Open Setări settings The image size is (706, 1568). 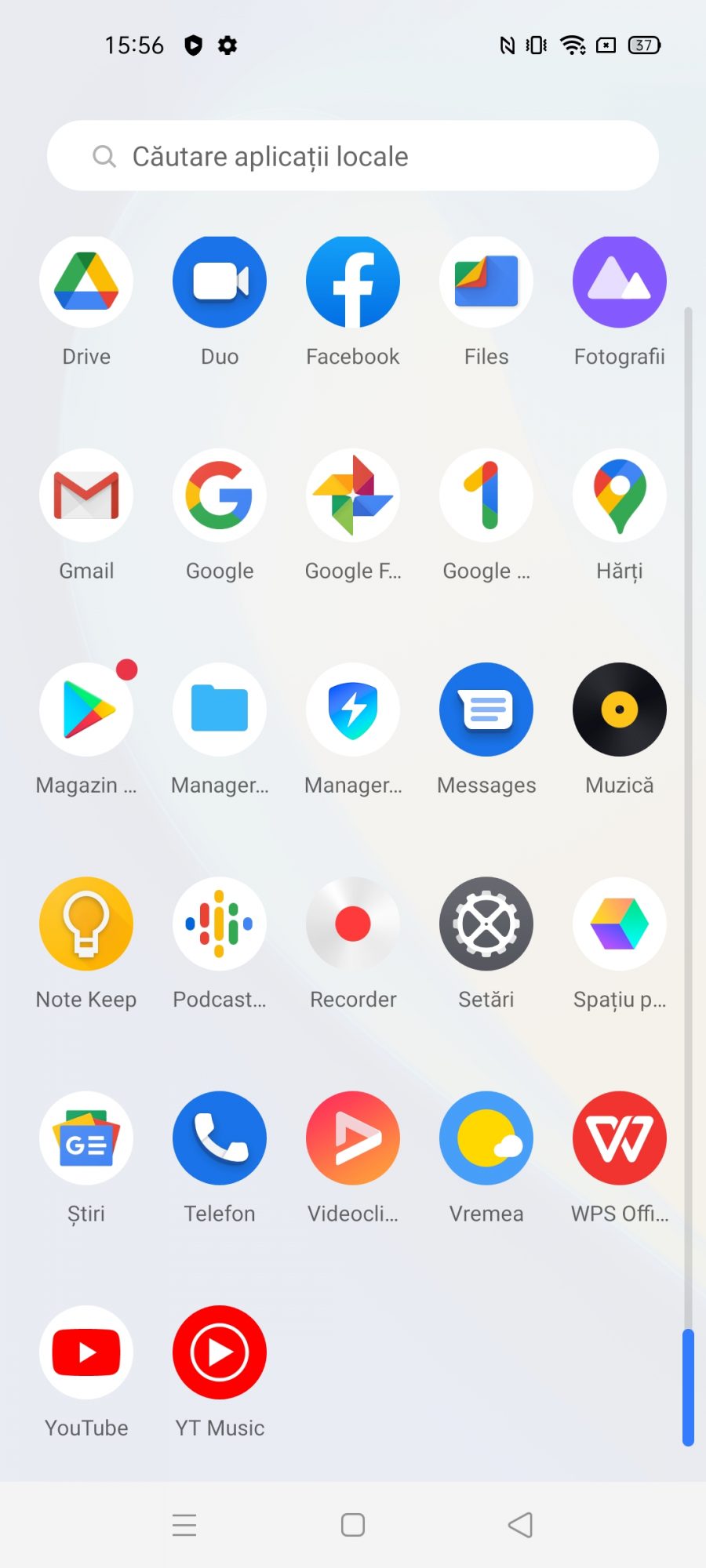pyautogui.click(x=486, y=924)
